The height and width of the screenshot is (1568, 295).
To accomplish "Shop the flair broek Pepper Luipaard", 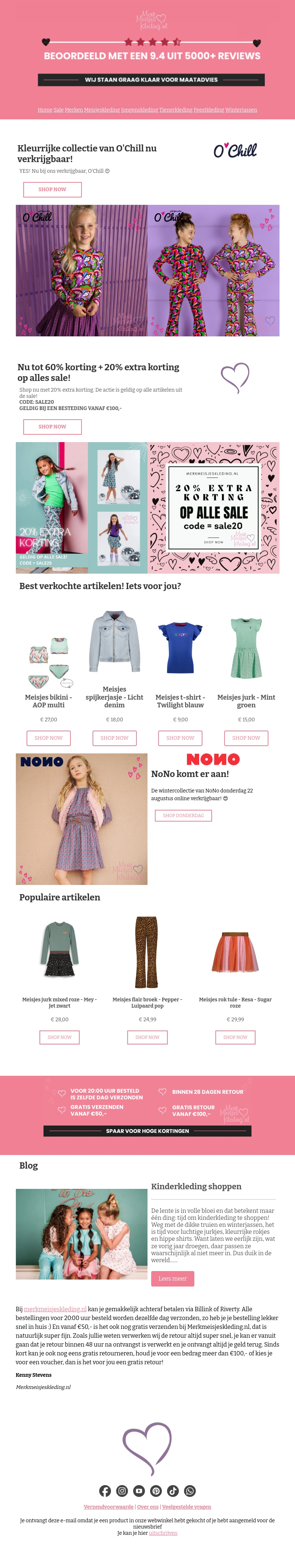I will click(x=147, y=1037).
